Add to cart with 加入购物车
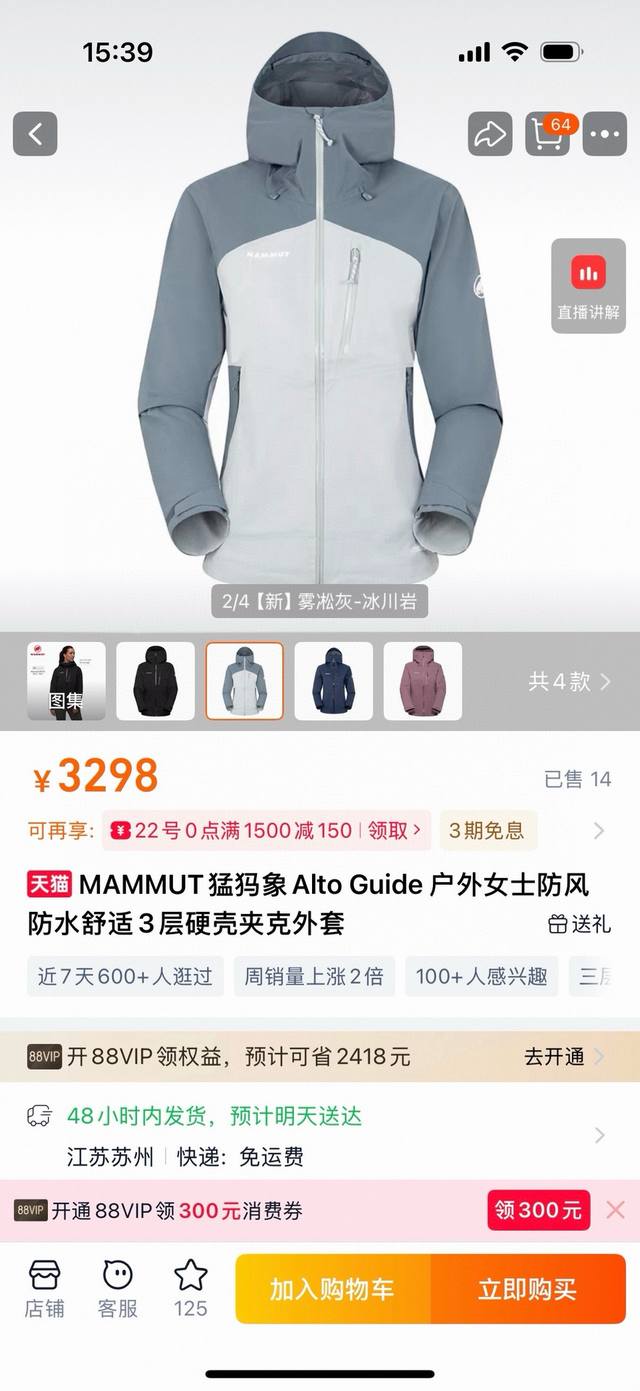The image size is (640, 1391). [332, 1289]
